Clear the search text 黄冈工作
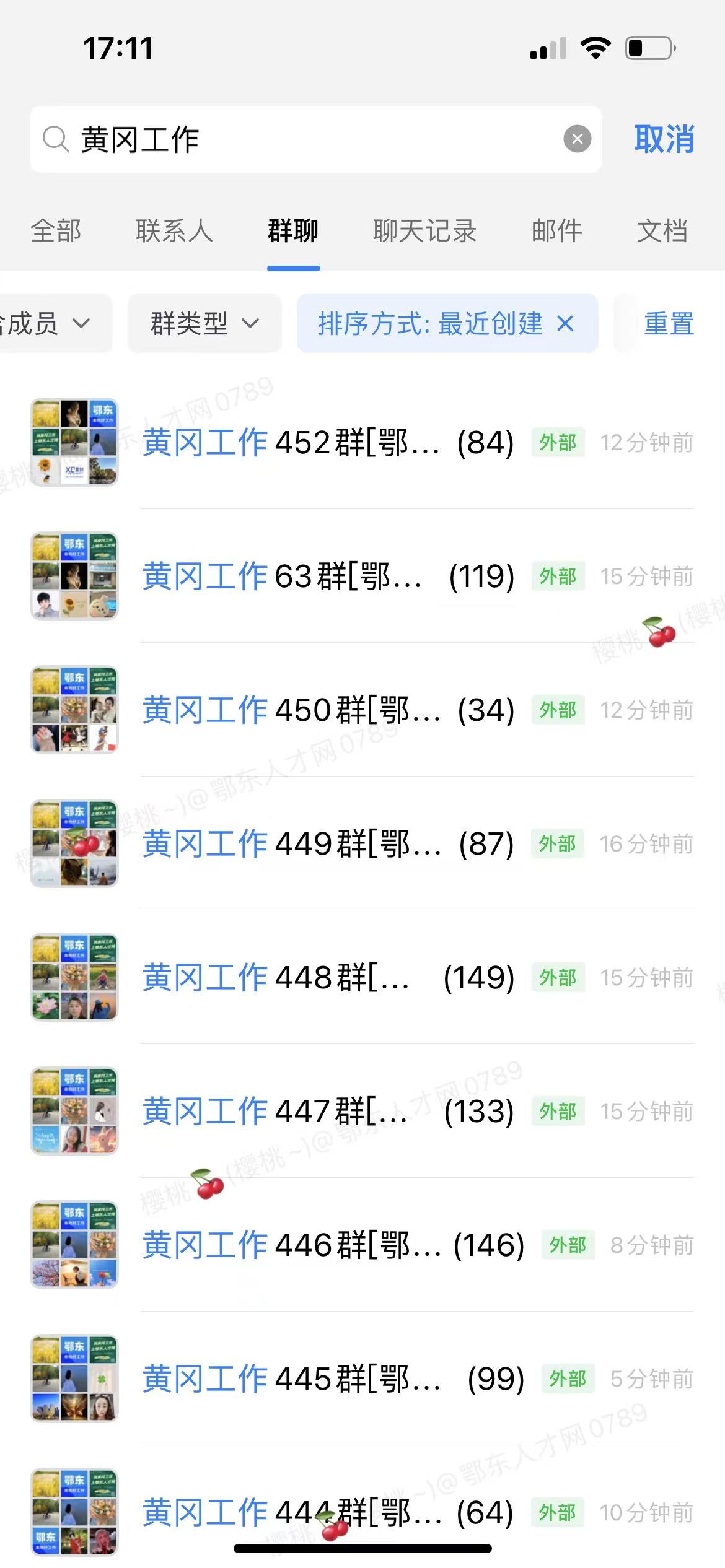 click(x=577, y=139)
